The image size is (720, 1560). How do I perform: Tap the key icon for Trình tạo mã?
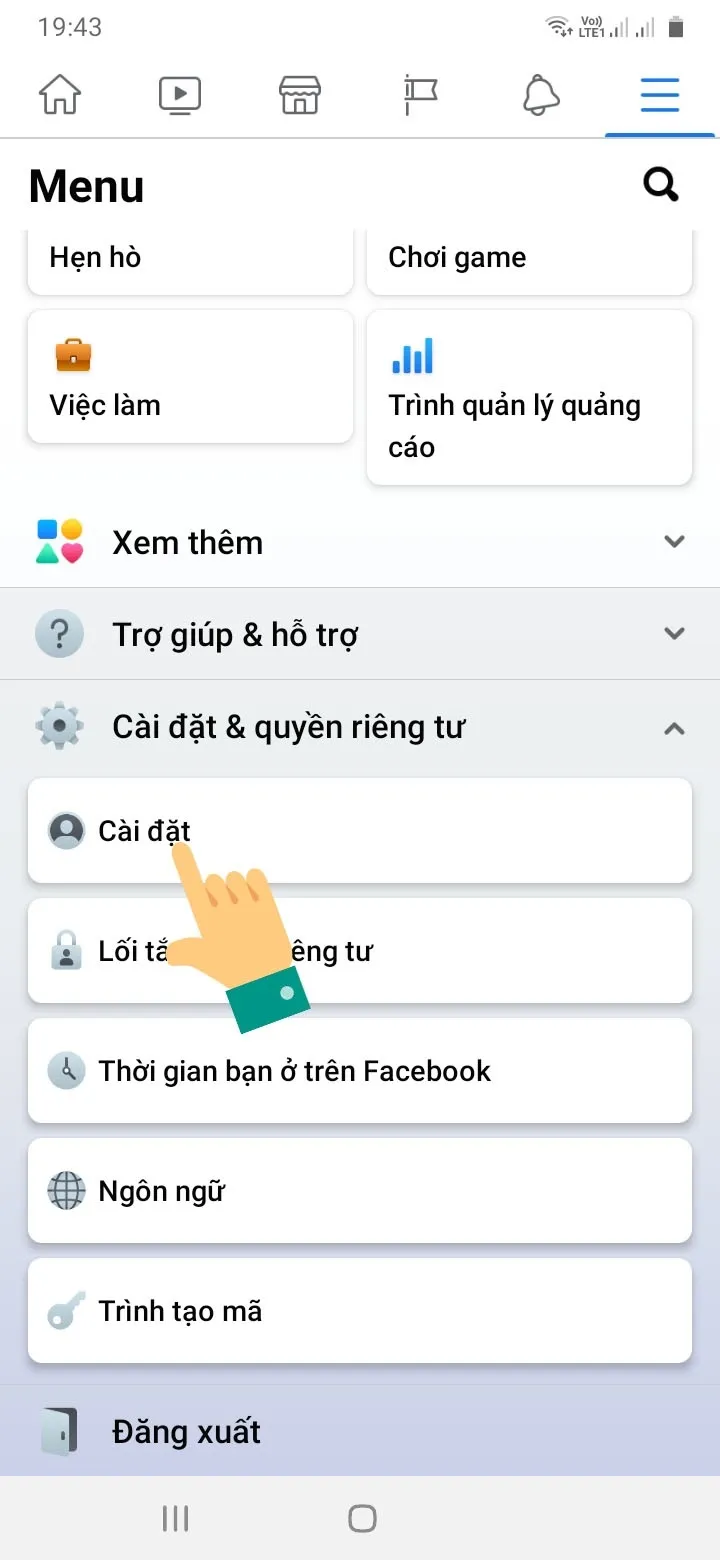[x=66, y=1311]
